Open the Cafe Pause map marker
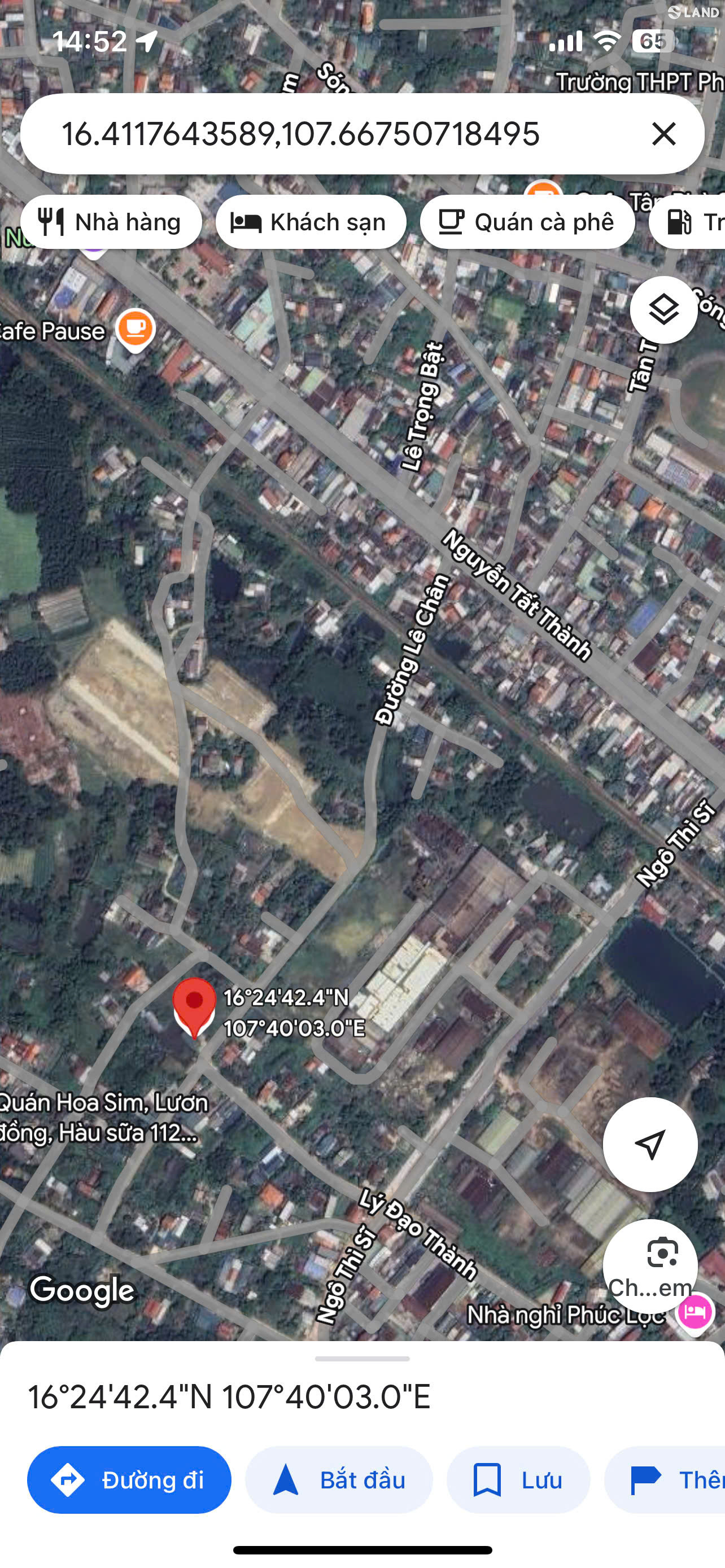Viewport: 725px width, 1568px height. tap(135, 330)
